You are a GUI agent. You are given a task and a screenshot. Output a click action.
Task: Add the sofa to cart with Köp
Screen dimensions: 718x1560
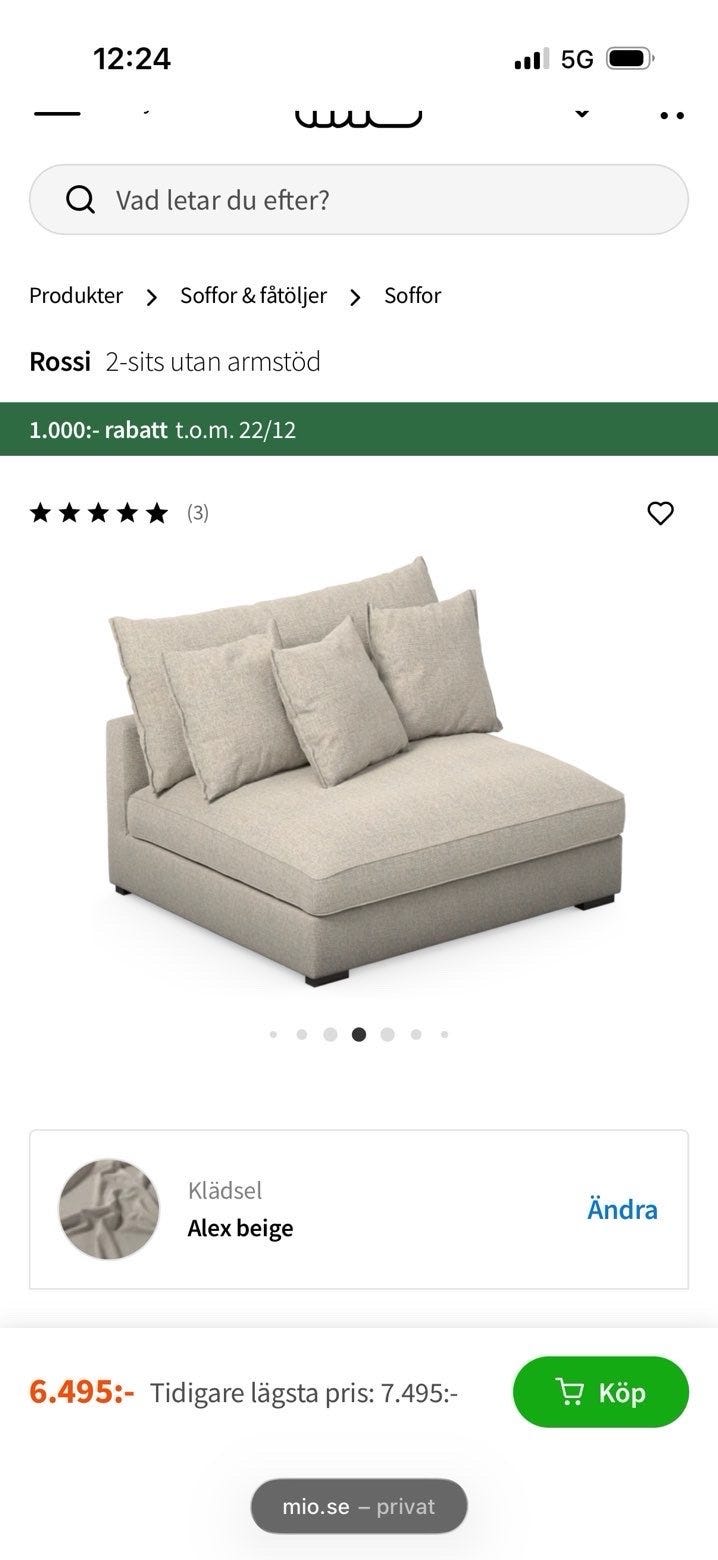(x=600, y=1392)
